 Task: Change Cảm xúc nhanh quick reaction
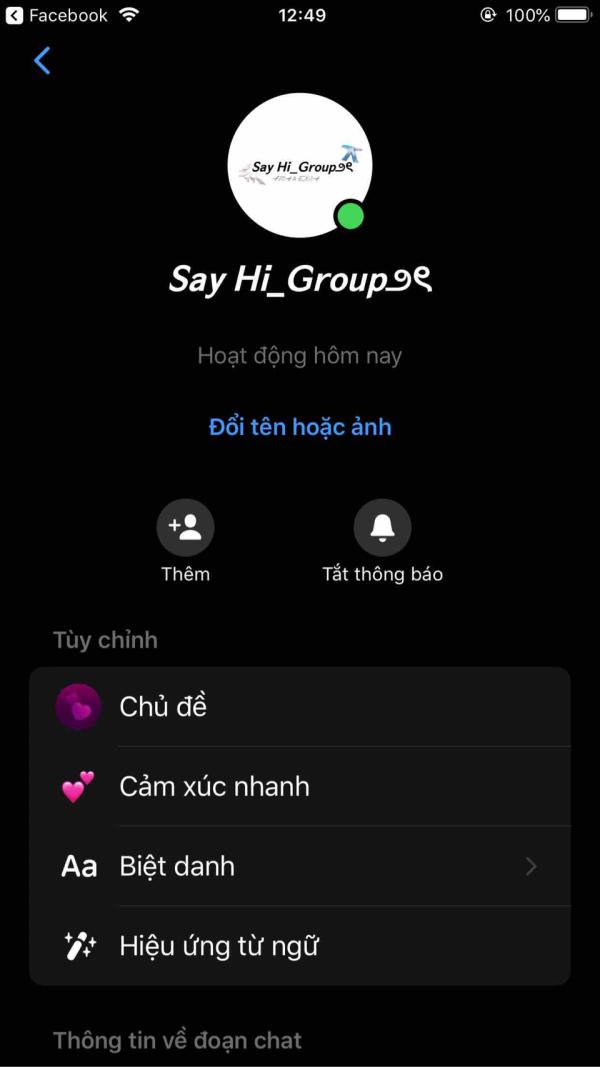click(x=300, y=787)
